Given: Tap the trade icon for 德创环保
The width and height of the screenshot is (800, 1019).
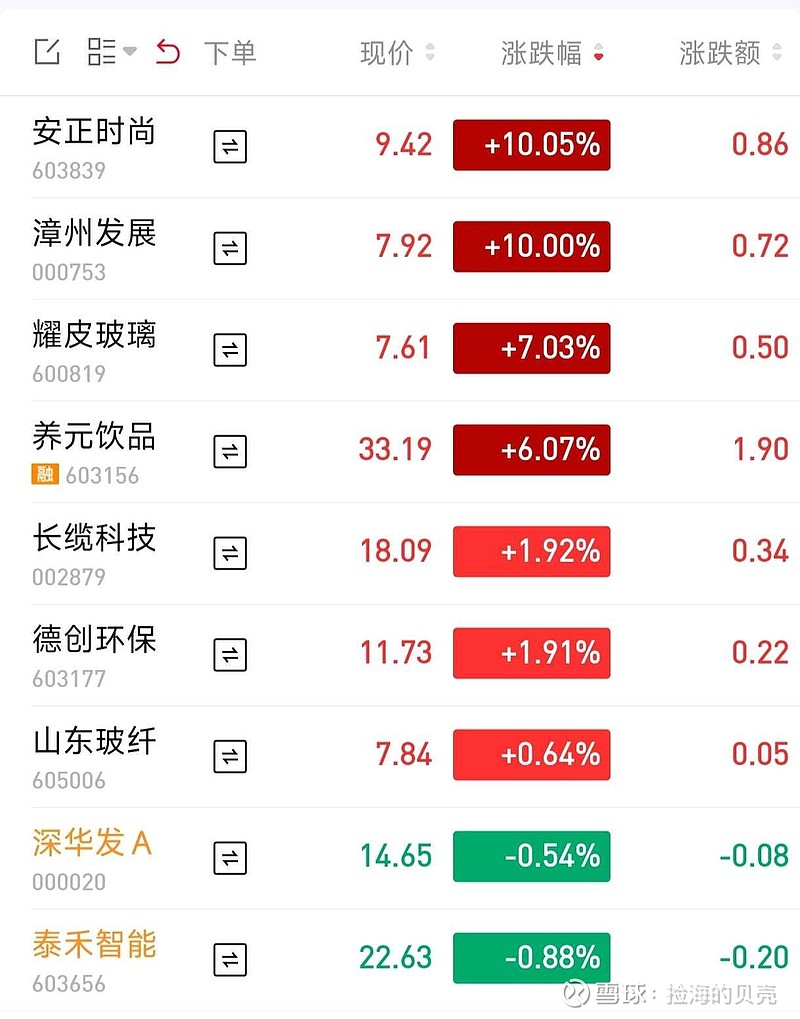Looking at the screenshot, I should [230, 655].
